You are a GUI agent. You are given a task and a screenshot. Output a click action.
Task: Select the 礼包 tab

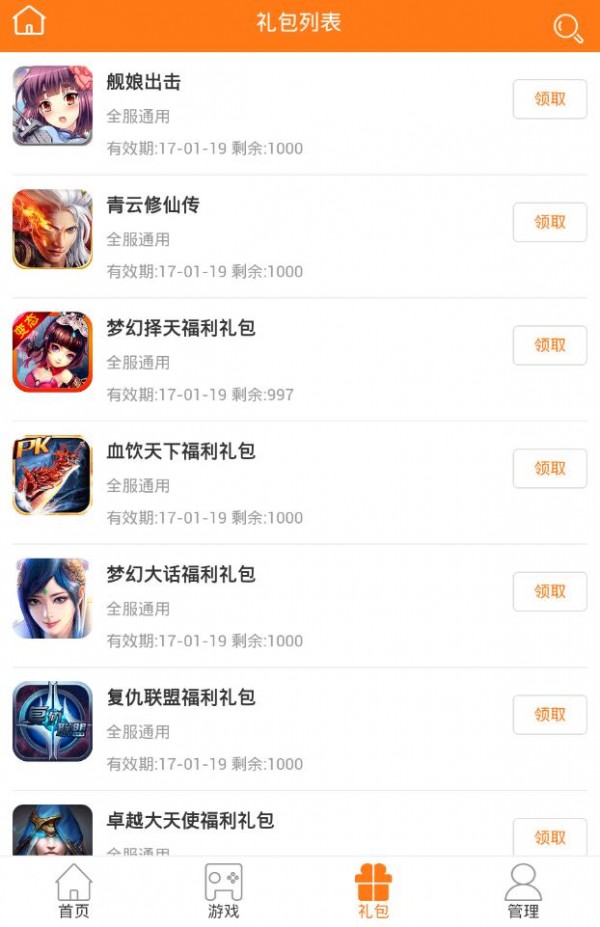coord(373,891)
